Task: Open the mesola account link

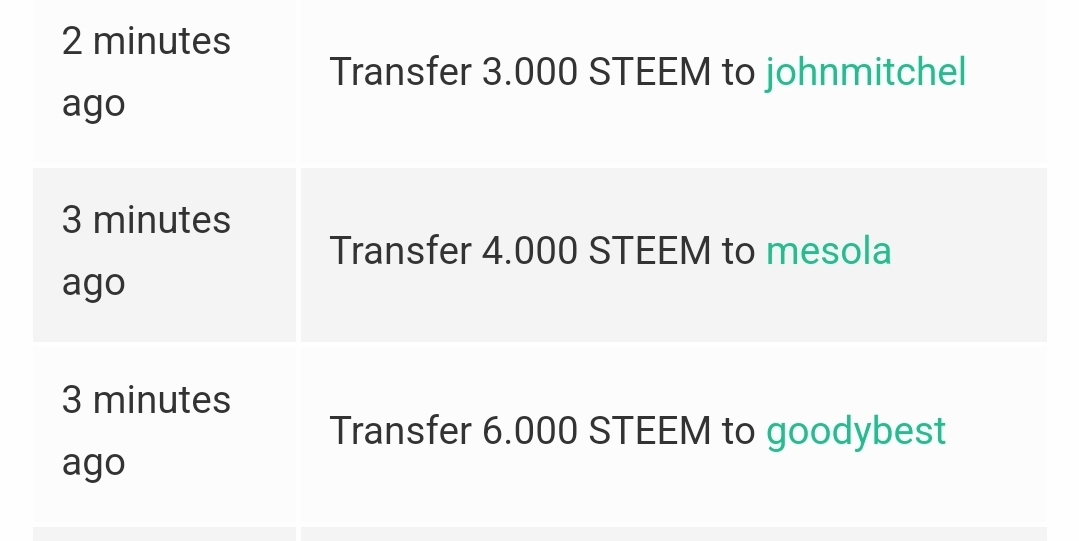Action: click(x=828, y=251)
